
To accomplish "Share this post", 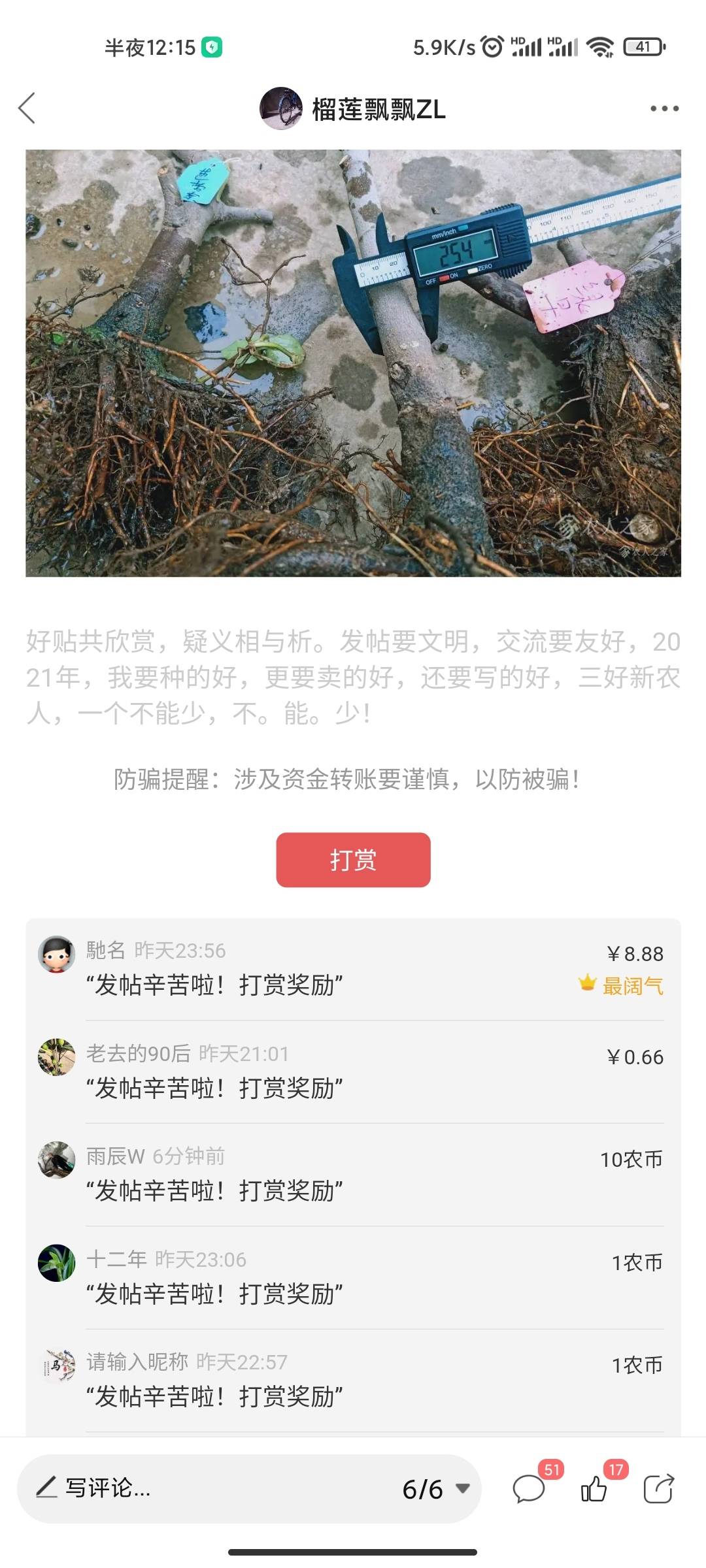I will pyautogui.click(x=658, y=1489).
